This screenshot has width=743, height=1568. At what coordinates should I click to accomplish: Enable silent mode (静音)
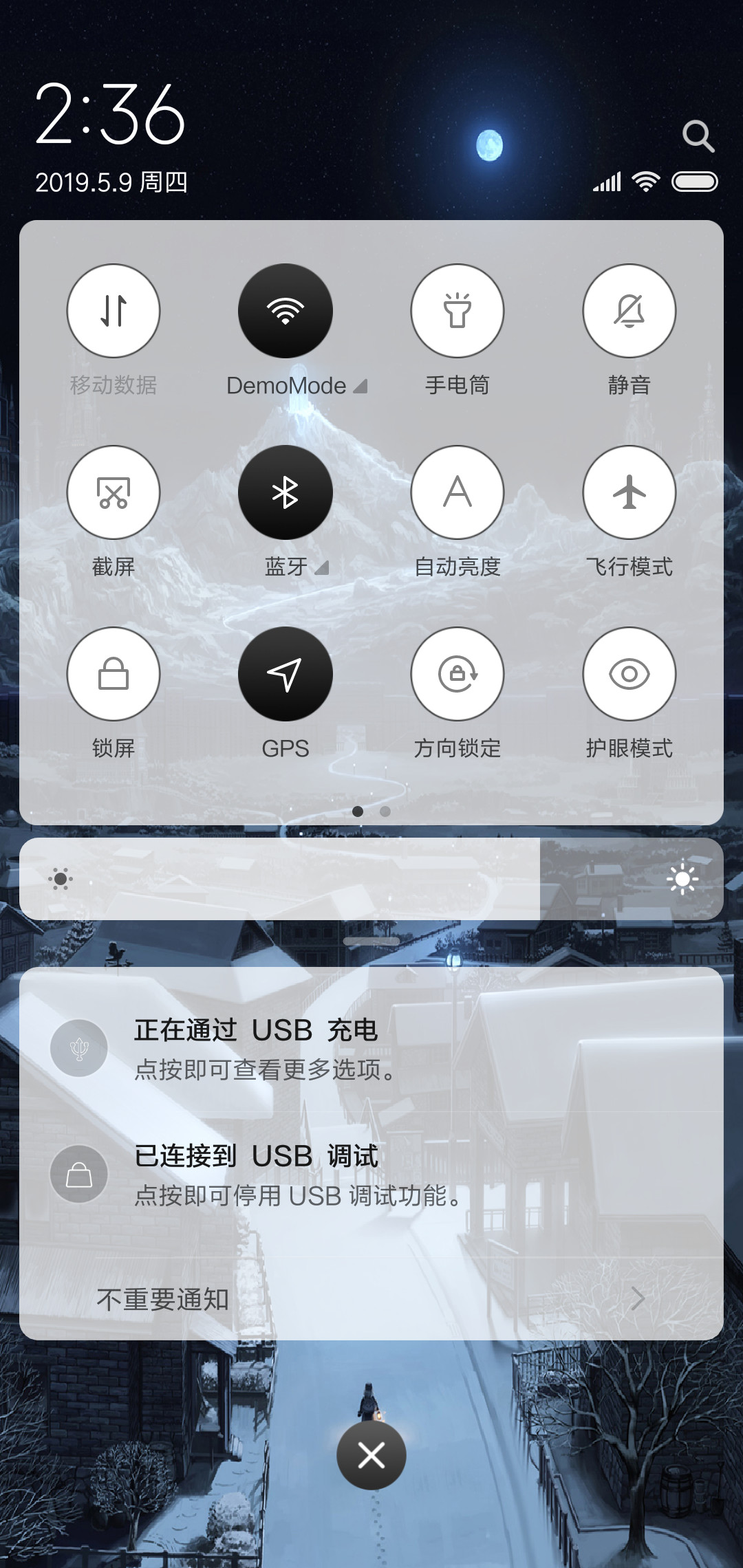(x=629, y=311)
